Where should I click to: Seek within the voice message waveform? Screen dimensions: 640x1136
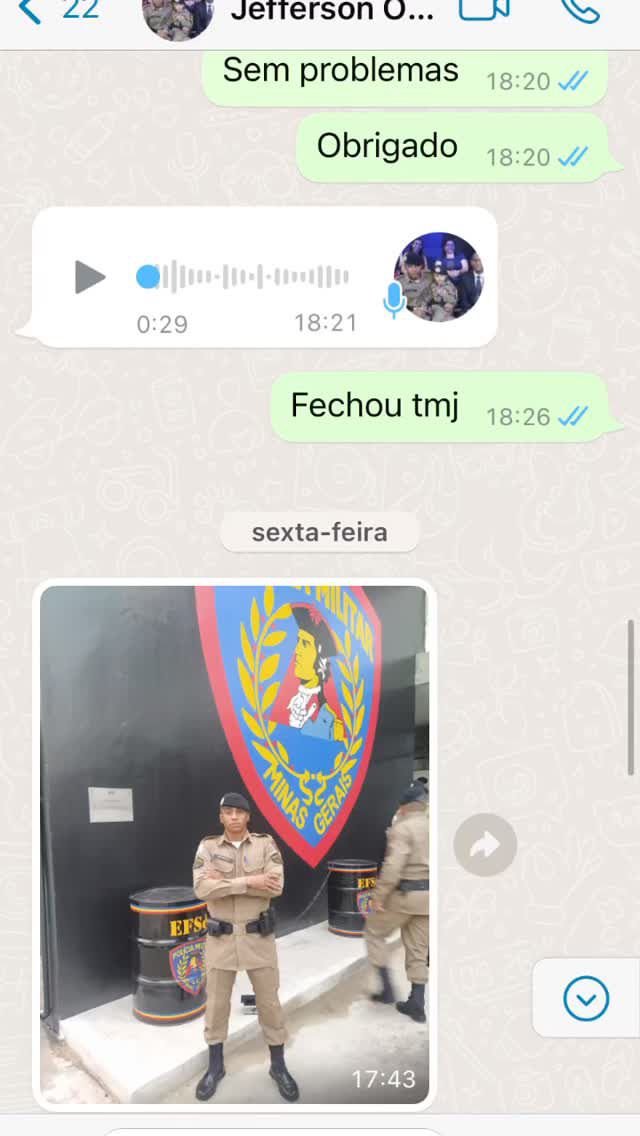pos(250,277)
